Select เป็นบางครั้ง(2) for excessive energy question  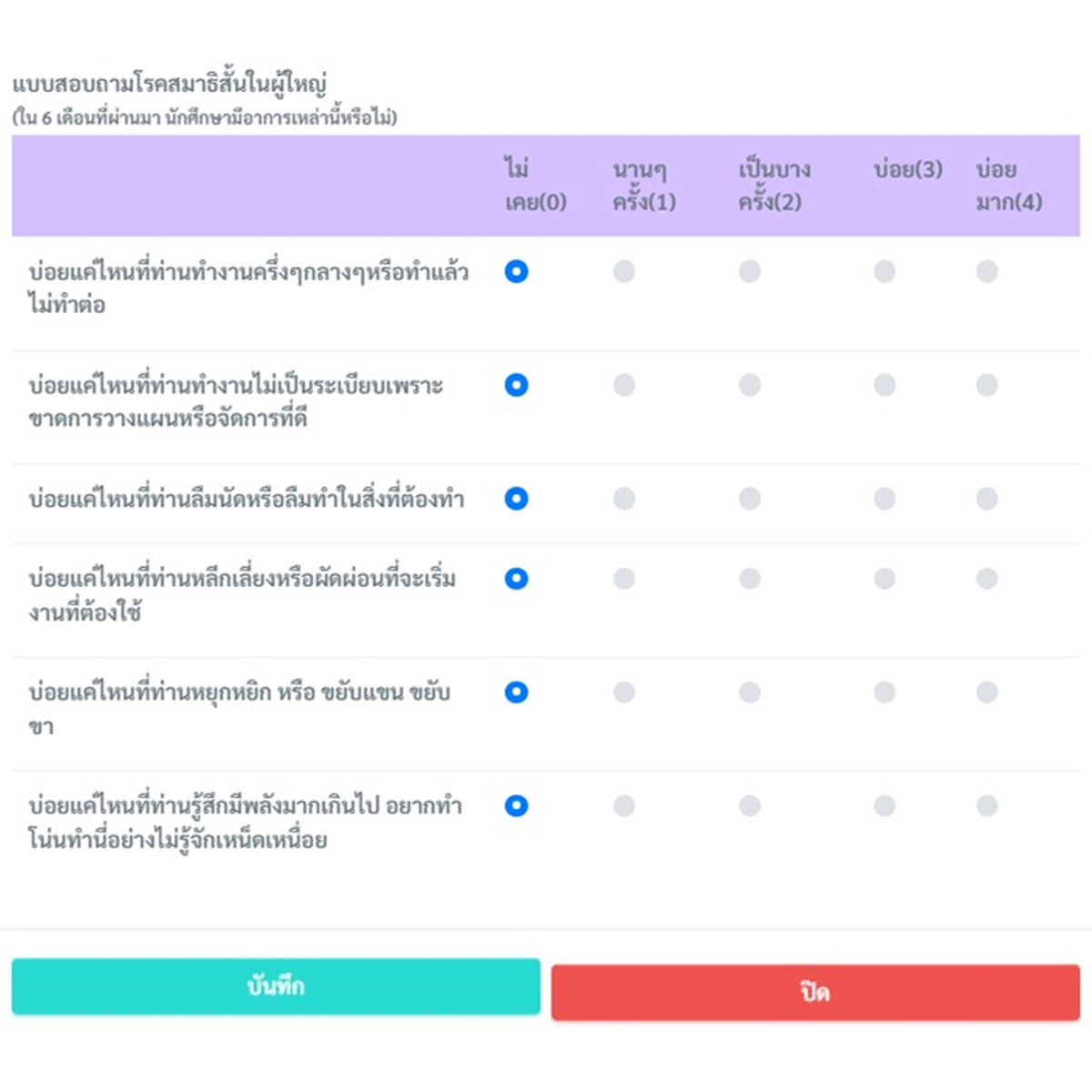(x=749, y=805)
